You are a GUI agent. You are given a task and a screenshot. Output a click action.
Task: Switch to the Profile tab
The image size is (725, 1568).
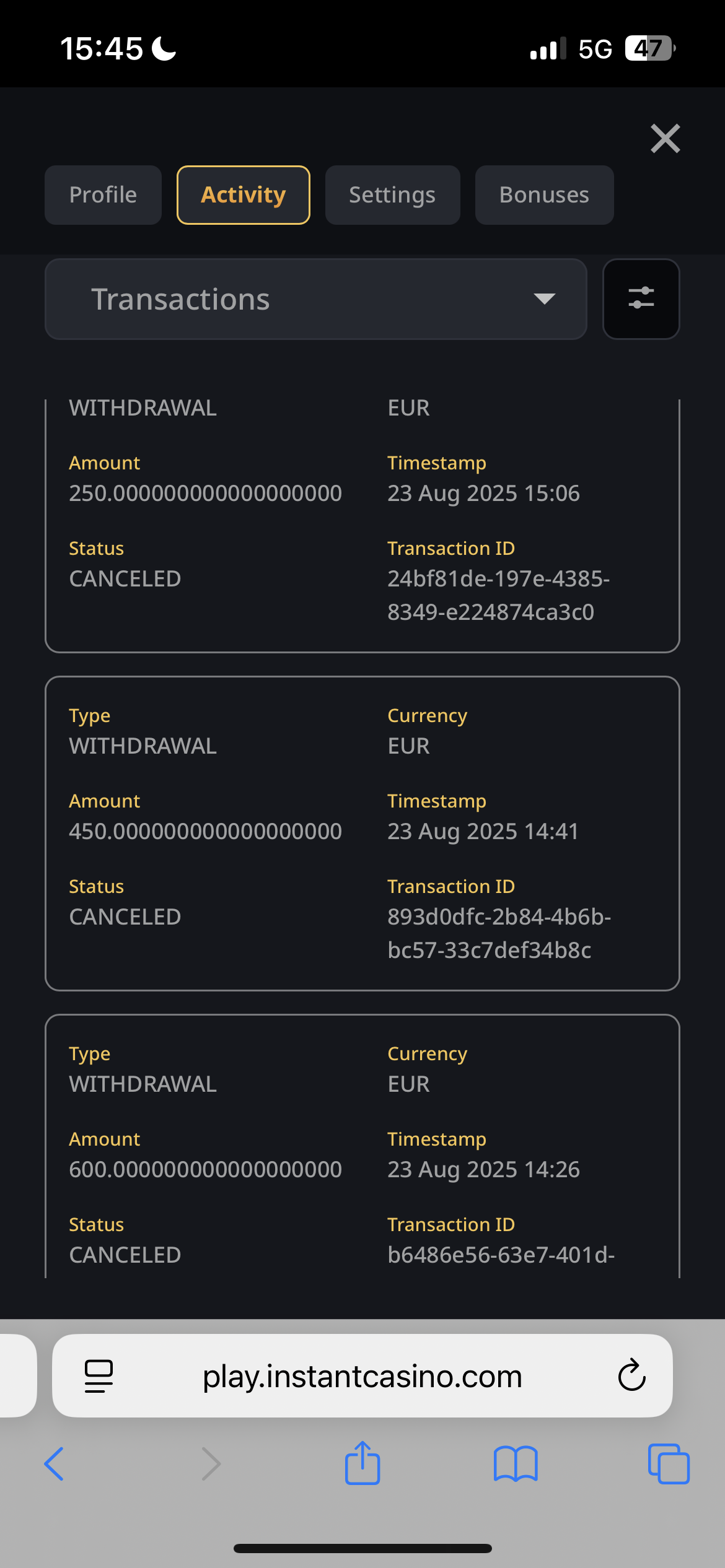coord(103,195)
